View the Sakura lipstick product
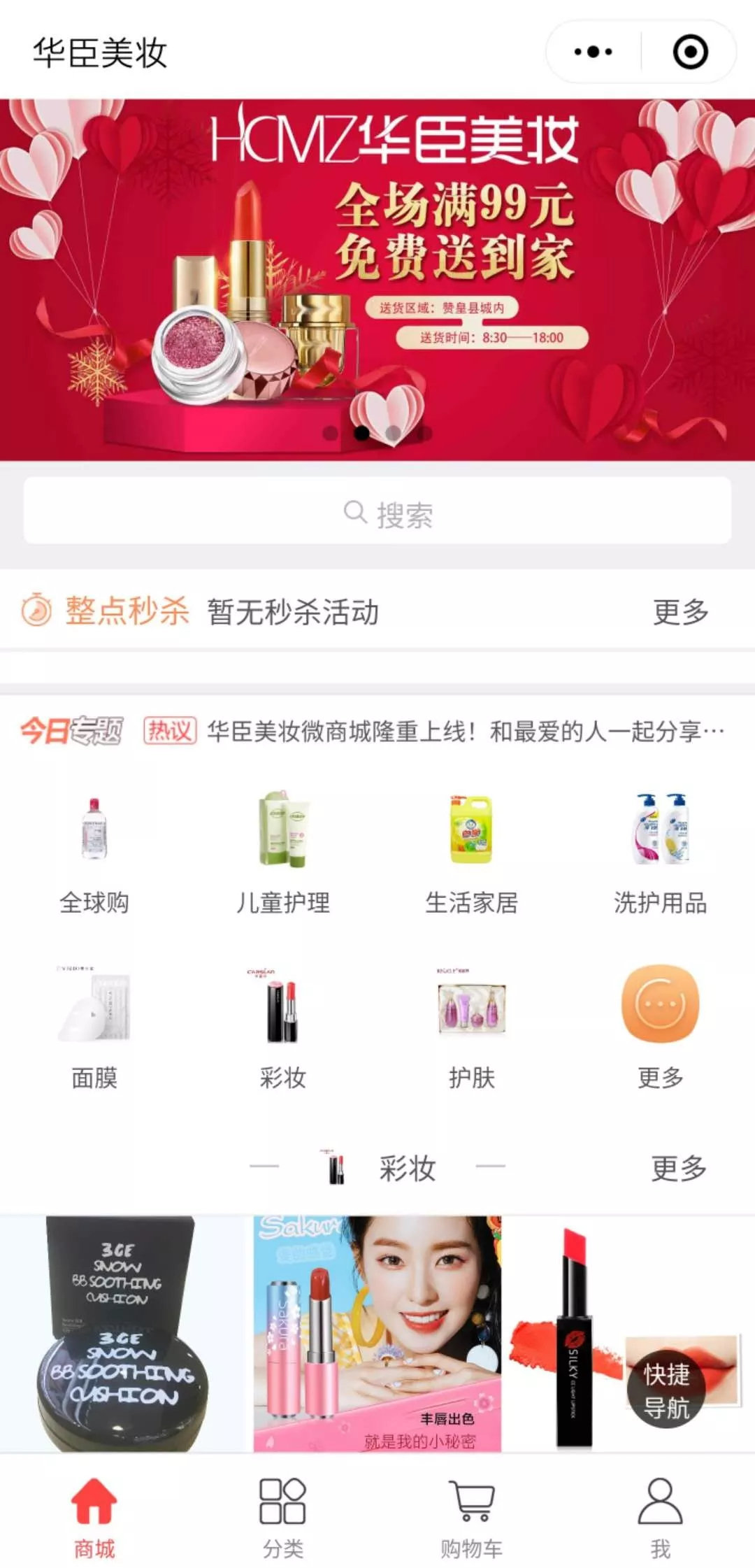Image resolution: width=755 pixels, height=1568 pixels. tap(377, 1332)
